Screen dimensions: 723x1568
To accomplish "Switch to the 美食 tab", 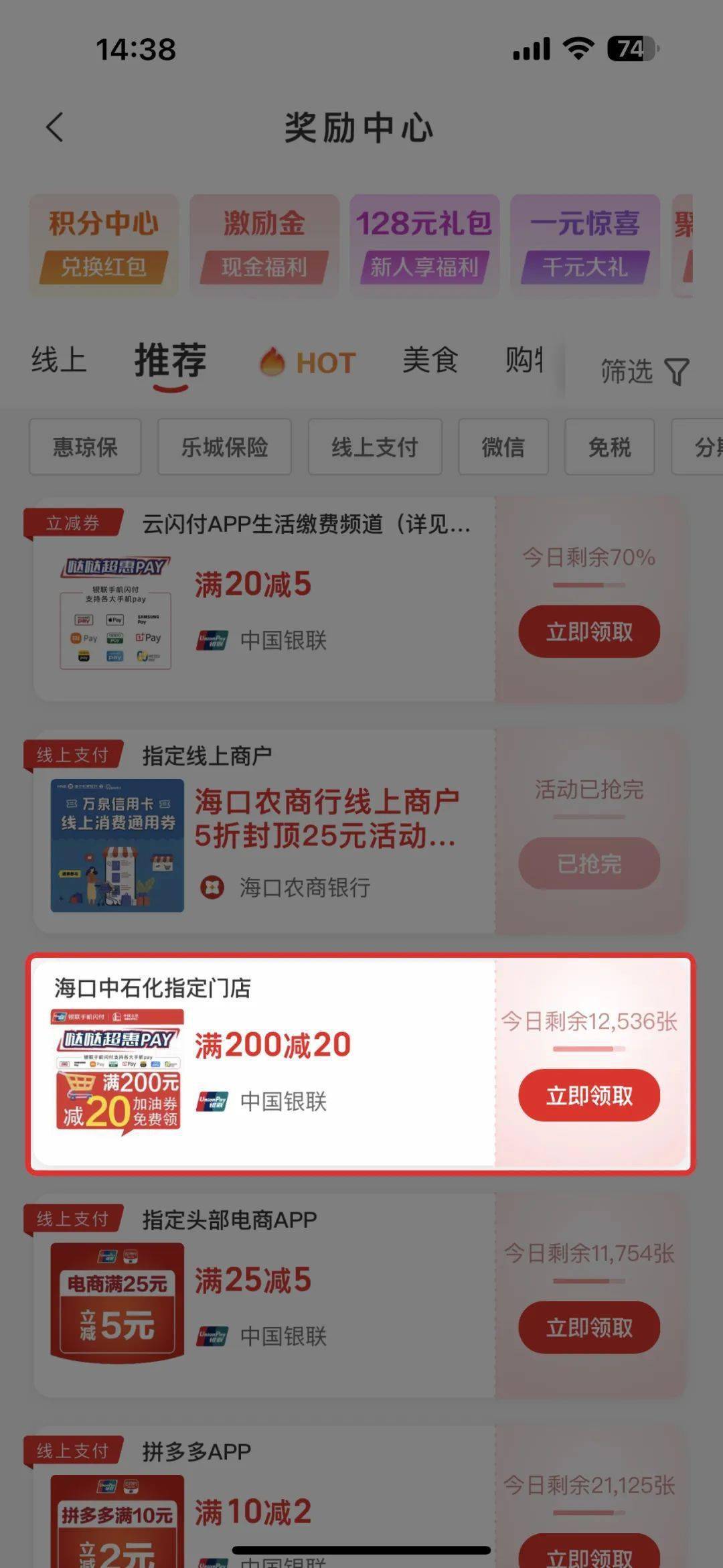I will tap(430, 360).
